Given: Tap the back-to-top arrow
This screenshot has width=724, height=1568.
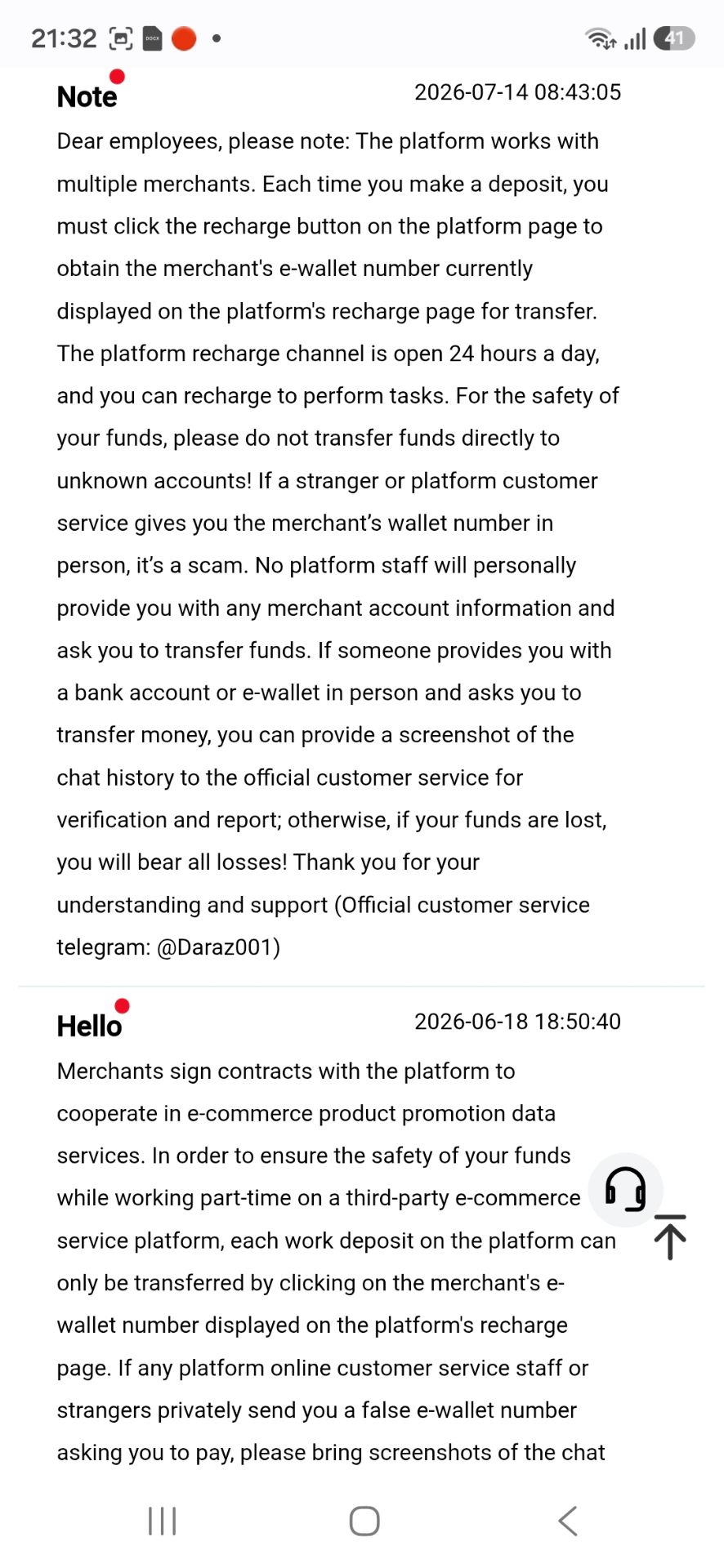Looking at the screenshot, I should (x=670, y=1236).
